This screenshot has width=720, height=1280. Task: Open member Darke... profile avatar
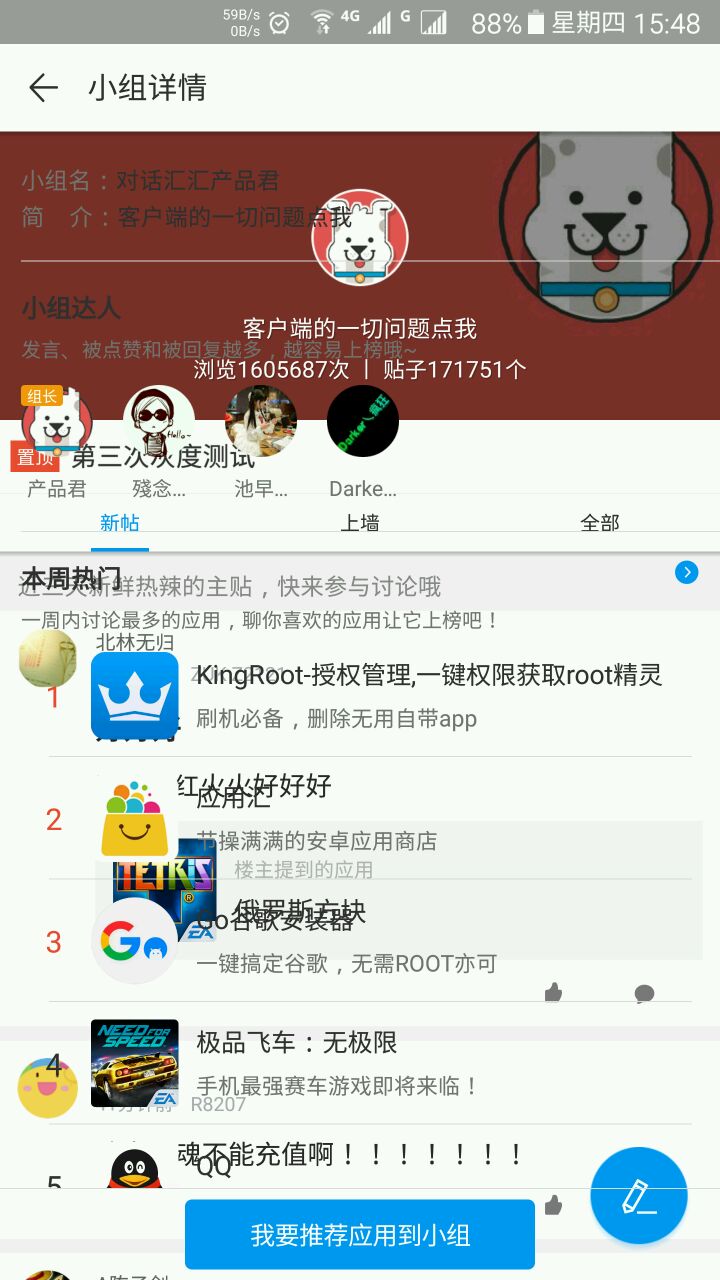pyautogui.click(x=363, y=422)
